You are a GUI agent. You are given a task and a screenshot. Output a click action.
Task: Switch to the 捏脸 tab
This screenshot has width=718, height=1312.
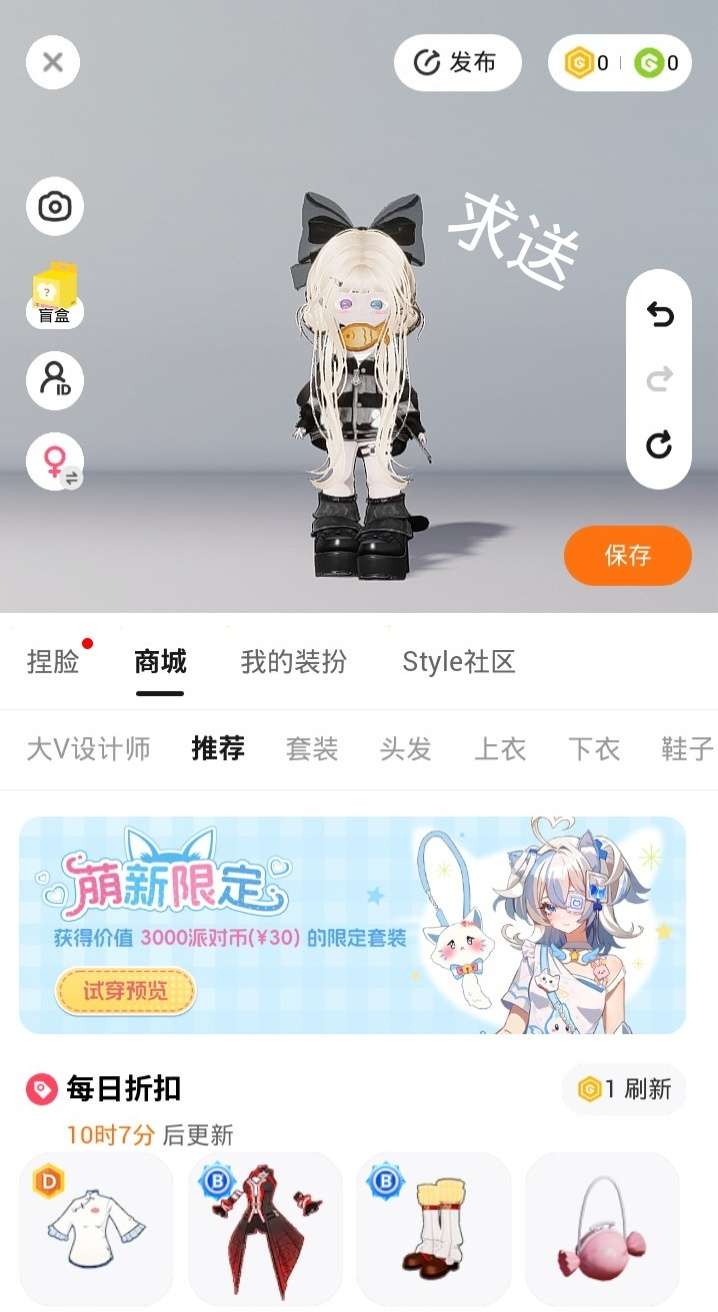[x=53, y=661]
